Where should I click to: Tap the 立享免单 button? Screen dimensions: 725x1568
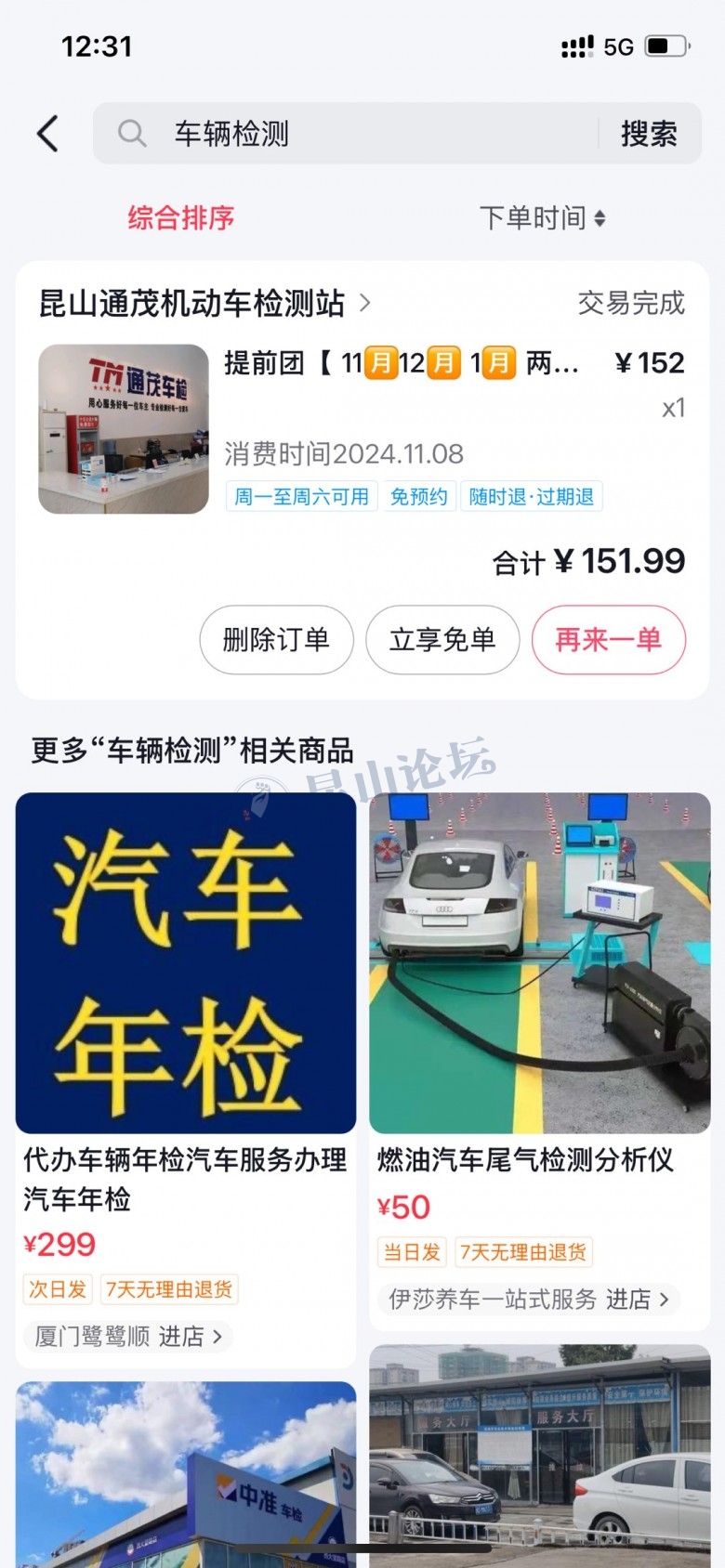(x=442, y=640)
